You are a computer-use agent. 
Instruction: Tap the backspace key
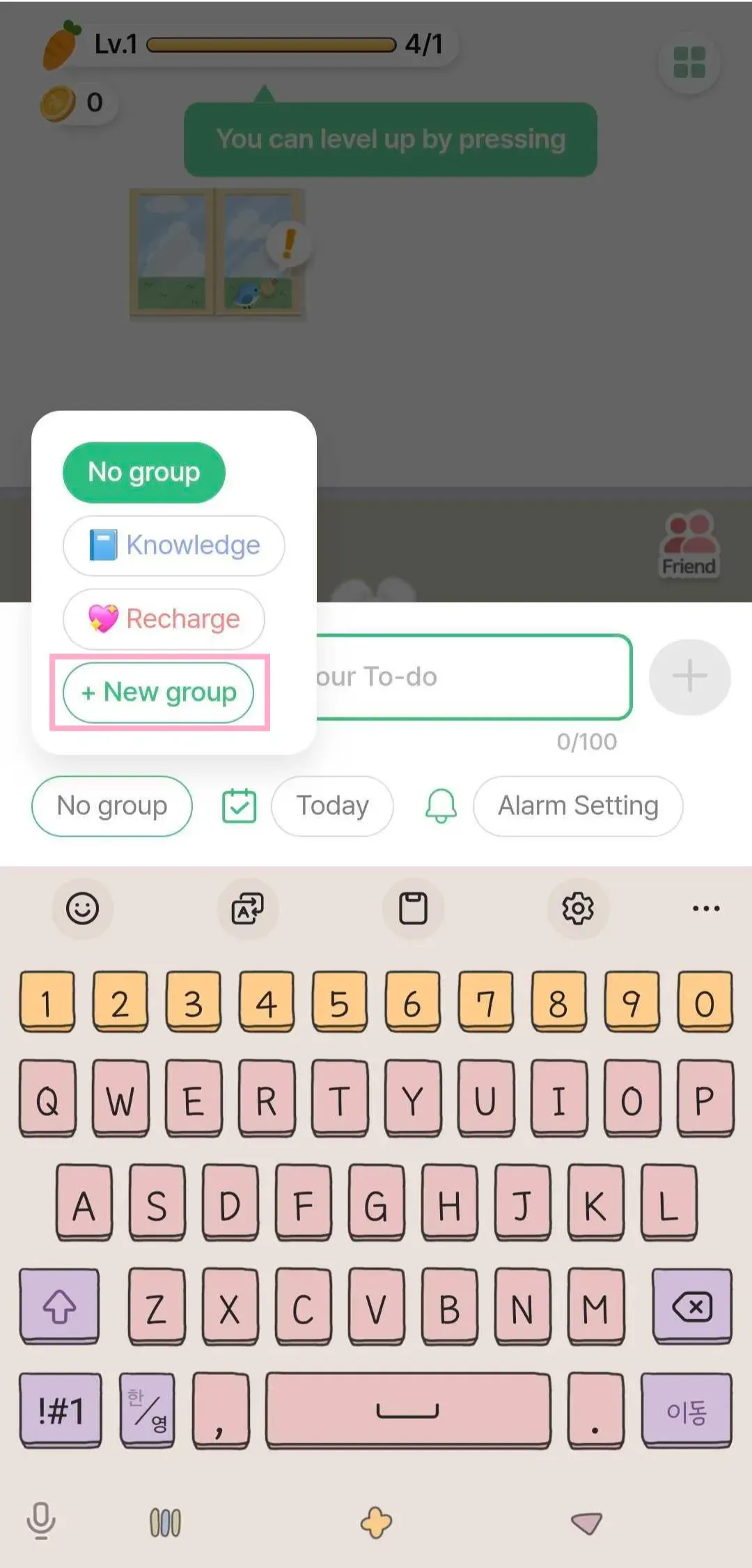[692, 1306]
